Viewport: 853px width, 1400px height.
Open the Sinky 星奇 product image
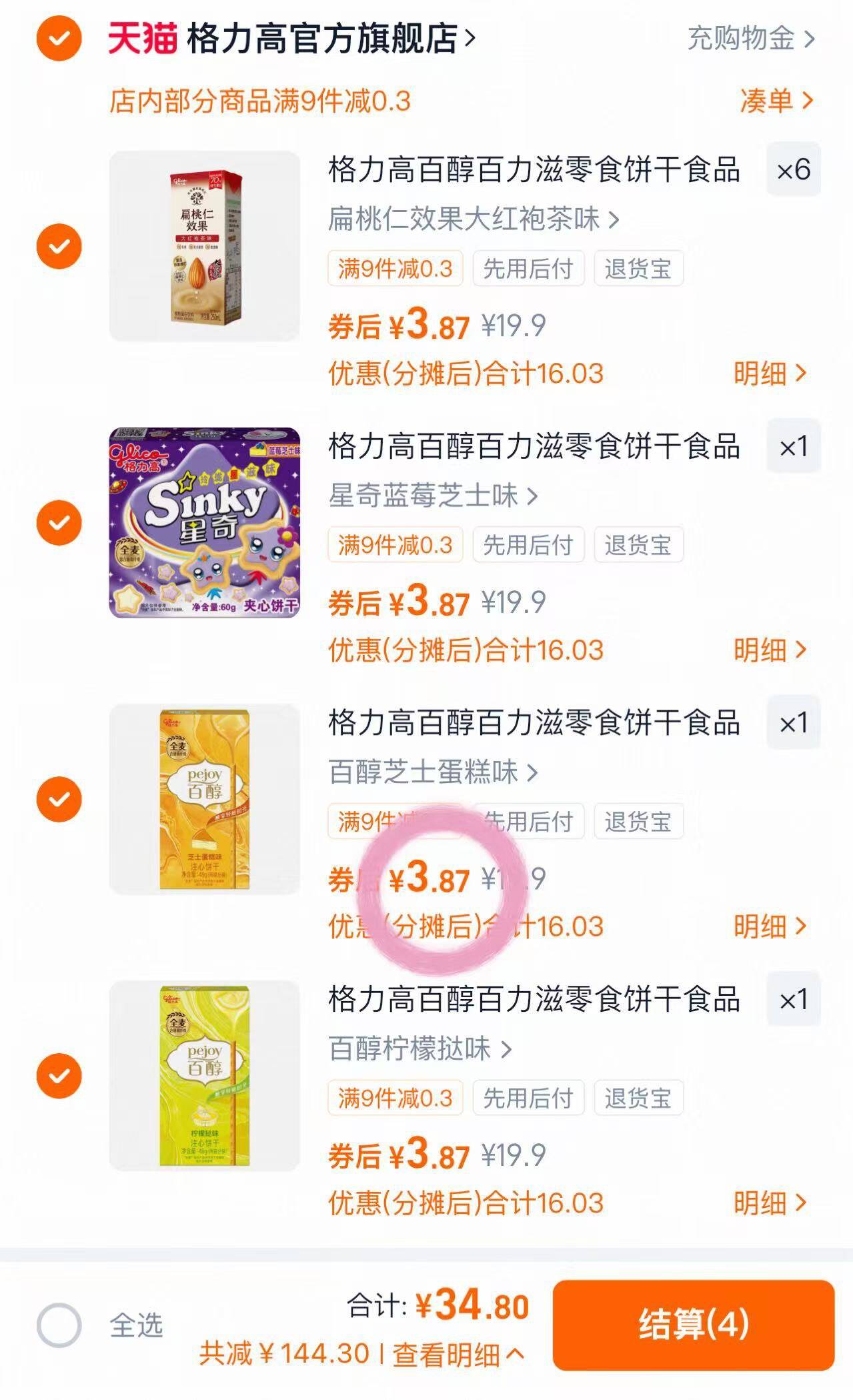[x=204, y=522]
